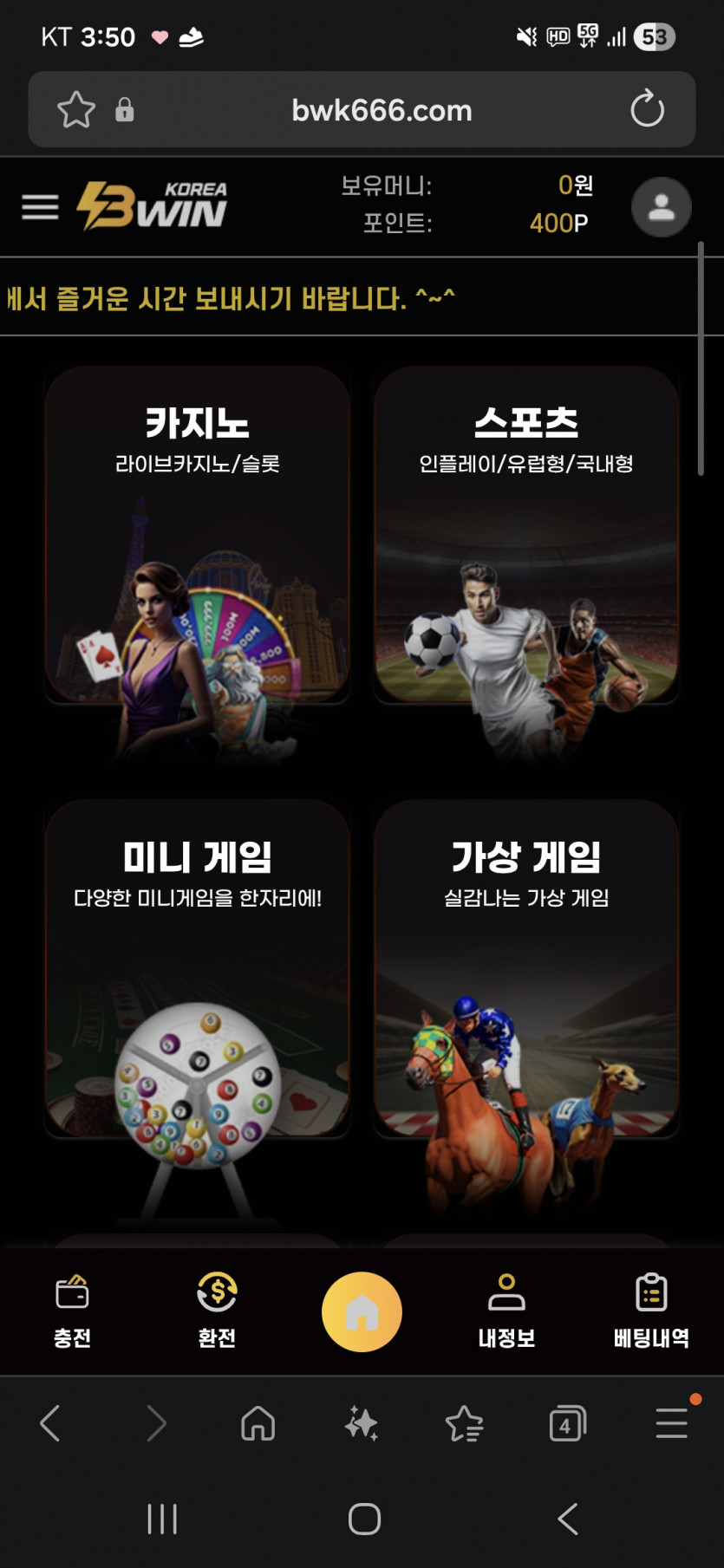Open the browser's main menu
Screen dimensions: 724x1568
coord(671,1423)
